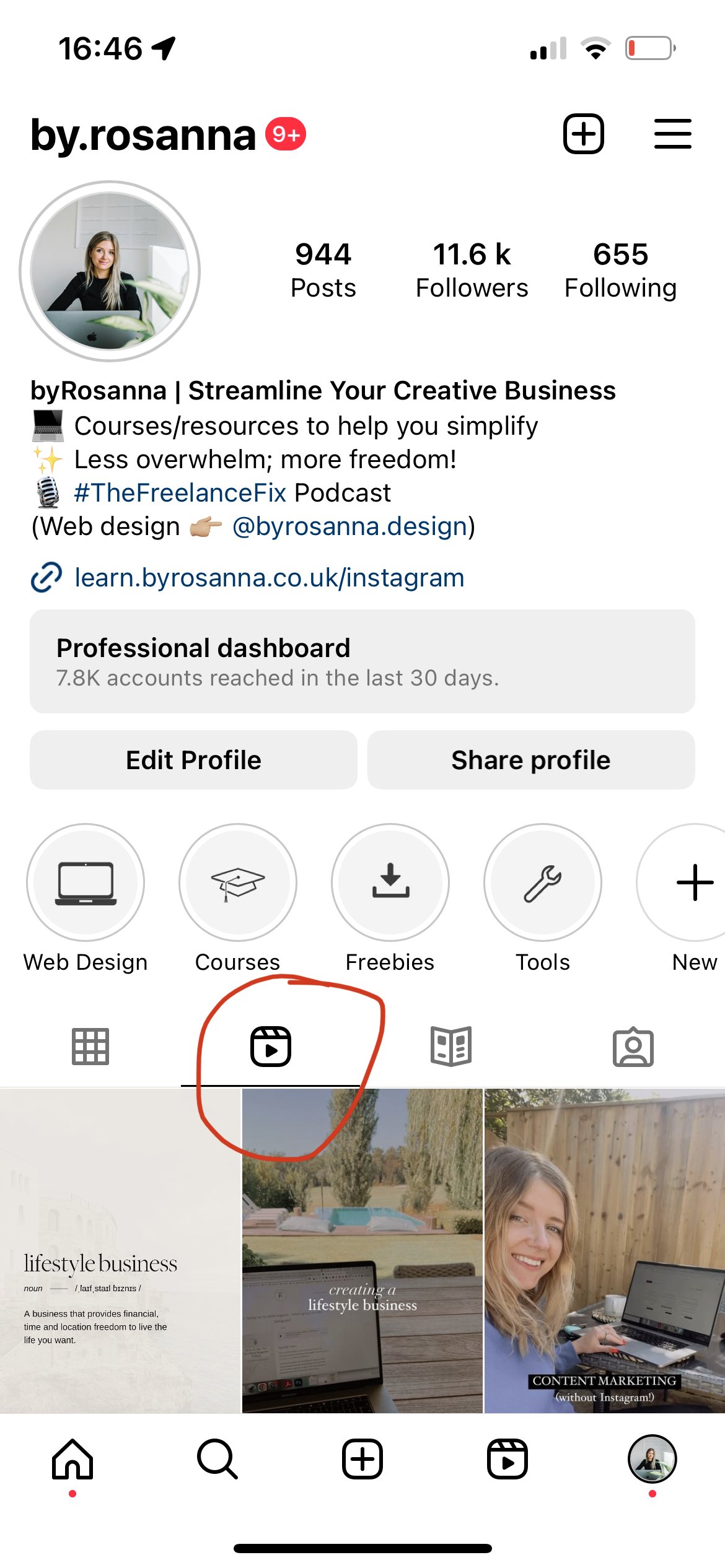
Task: Switch to the posts grid tab
Action: 90,1047
